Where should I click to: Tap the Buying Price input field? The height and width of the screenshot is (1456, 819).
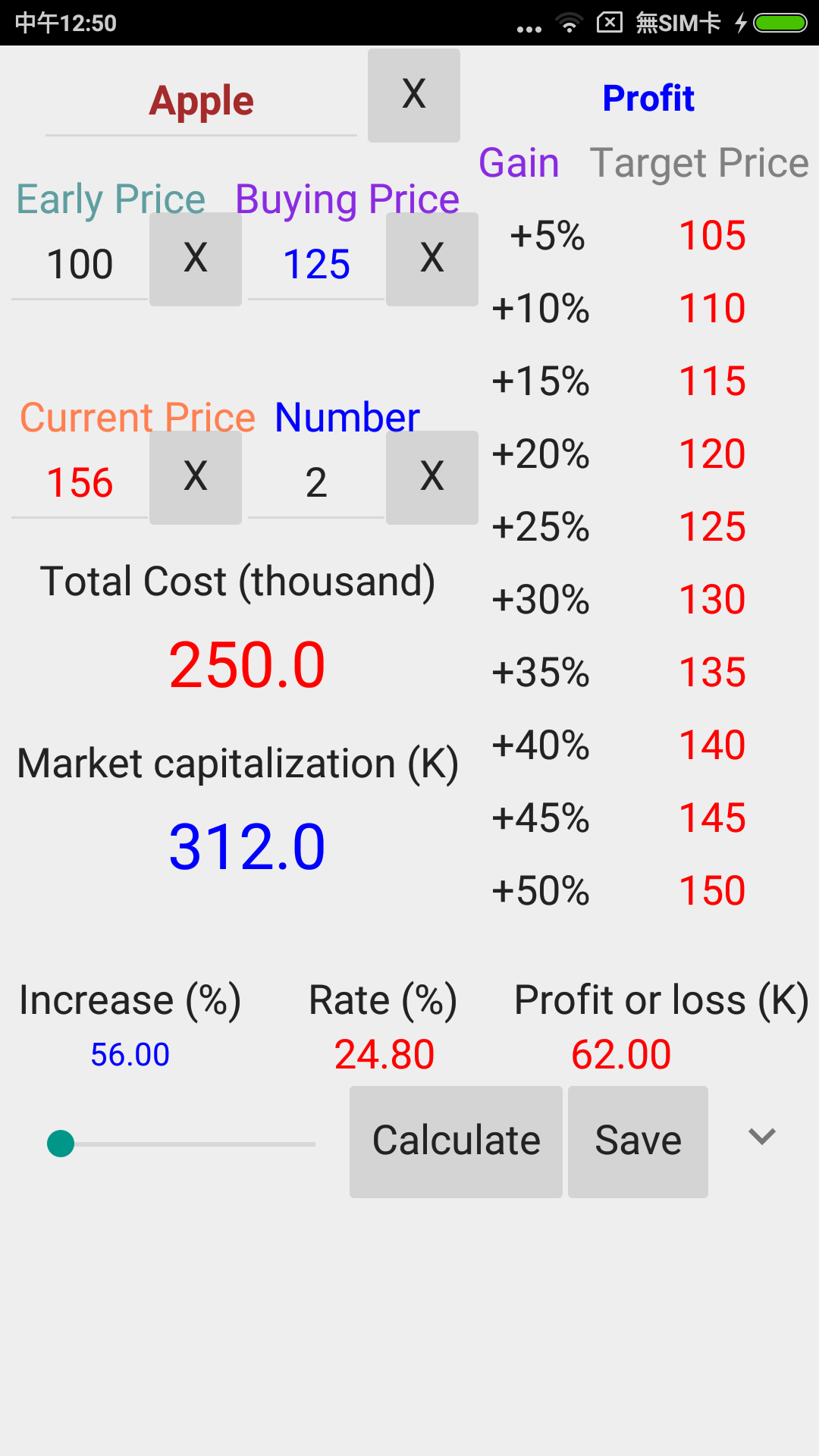(317, 264)
